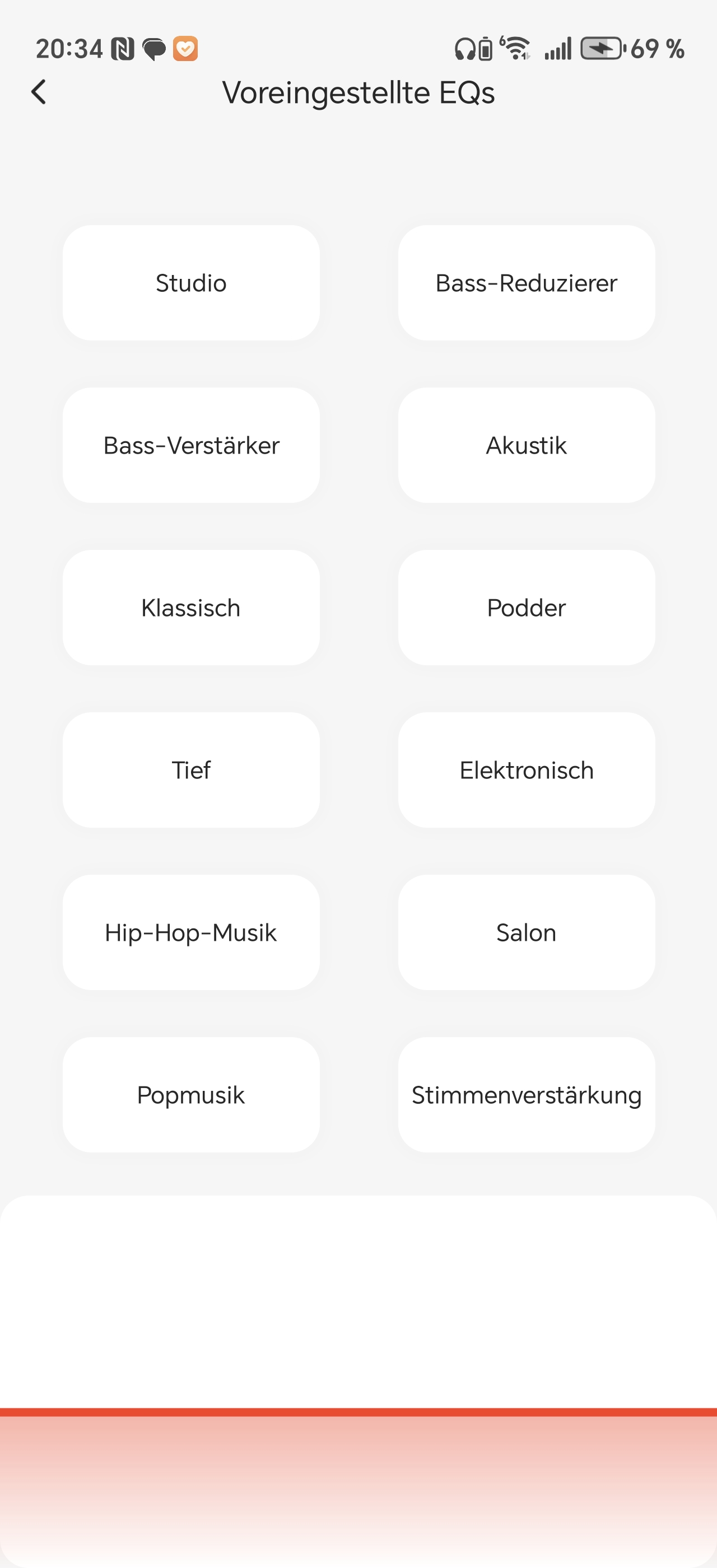Select the Hip-Hop-Musik preset
This screenshot has height=1568, width=717.
(191, 932)
